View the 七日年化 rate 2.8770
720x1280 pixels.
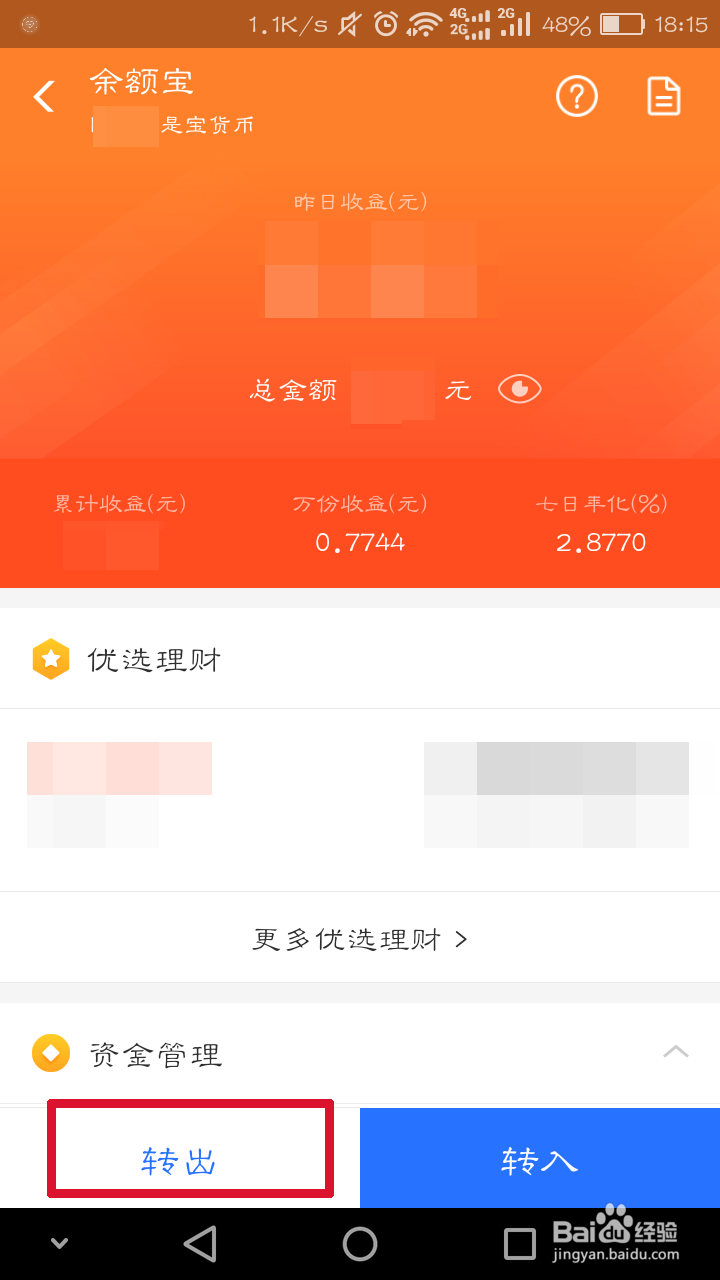[x=601, y=541]
